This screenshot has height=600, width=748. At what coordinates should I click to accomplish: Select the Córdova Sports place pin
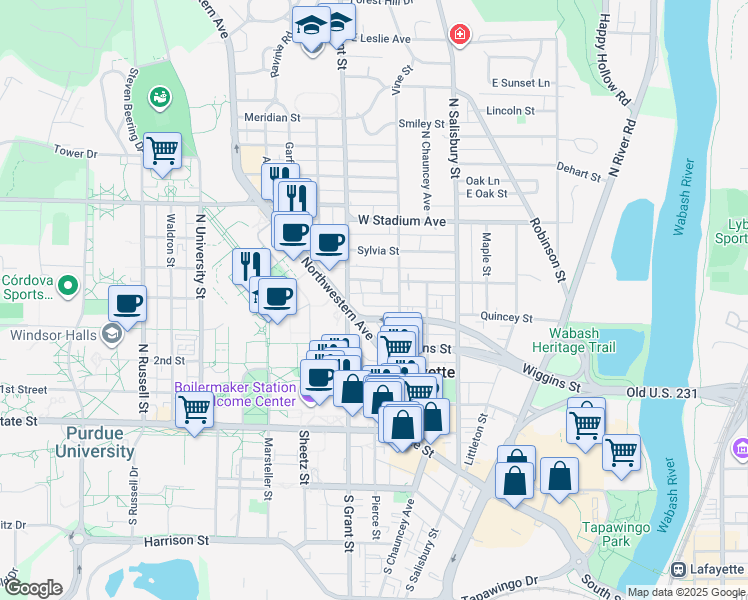point(68,287)
